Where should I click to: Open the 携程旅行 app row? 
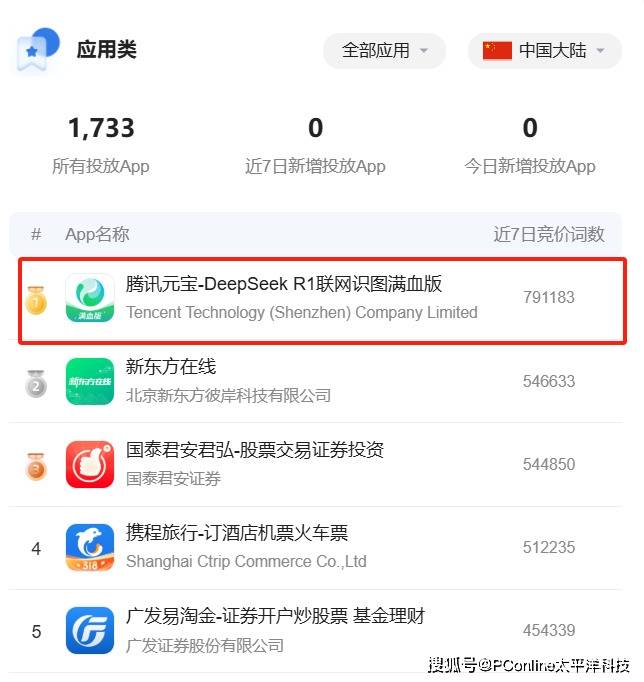(x=237, y=533)
